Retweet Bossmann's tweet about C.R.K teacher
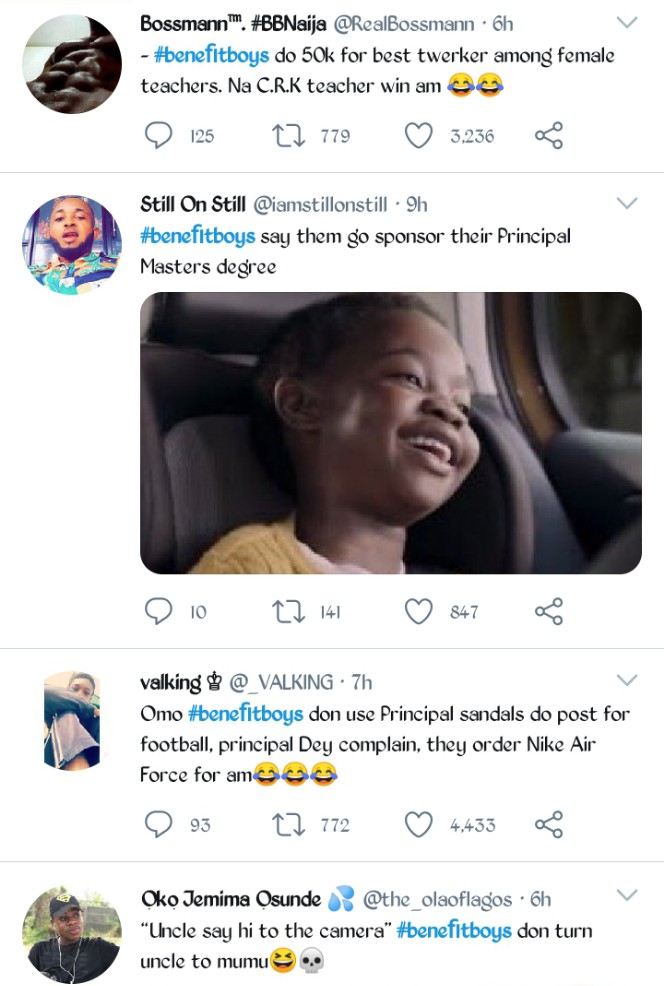This screenshot has height=986, width=664. [288, 135]
